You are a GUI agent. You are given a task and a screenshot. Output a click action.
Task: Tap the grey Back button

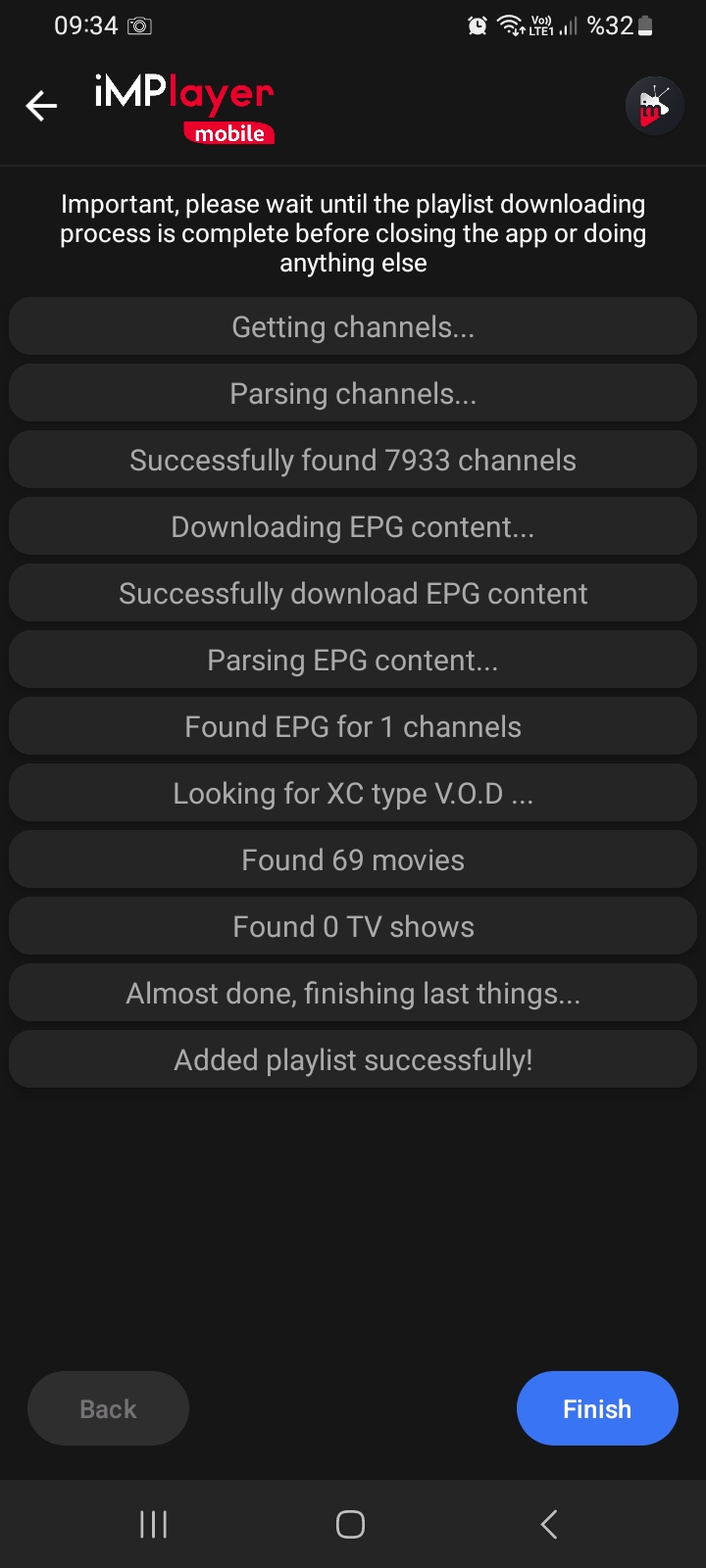tap(108, 1408)
